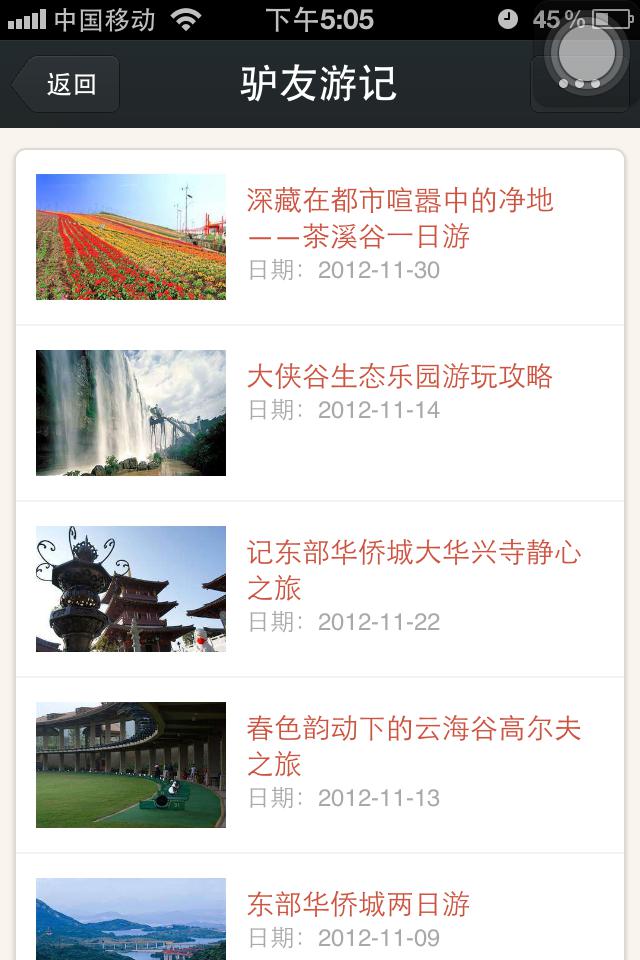
Task: Tap the 返回 back button
Action: (x=67, y=84)
